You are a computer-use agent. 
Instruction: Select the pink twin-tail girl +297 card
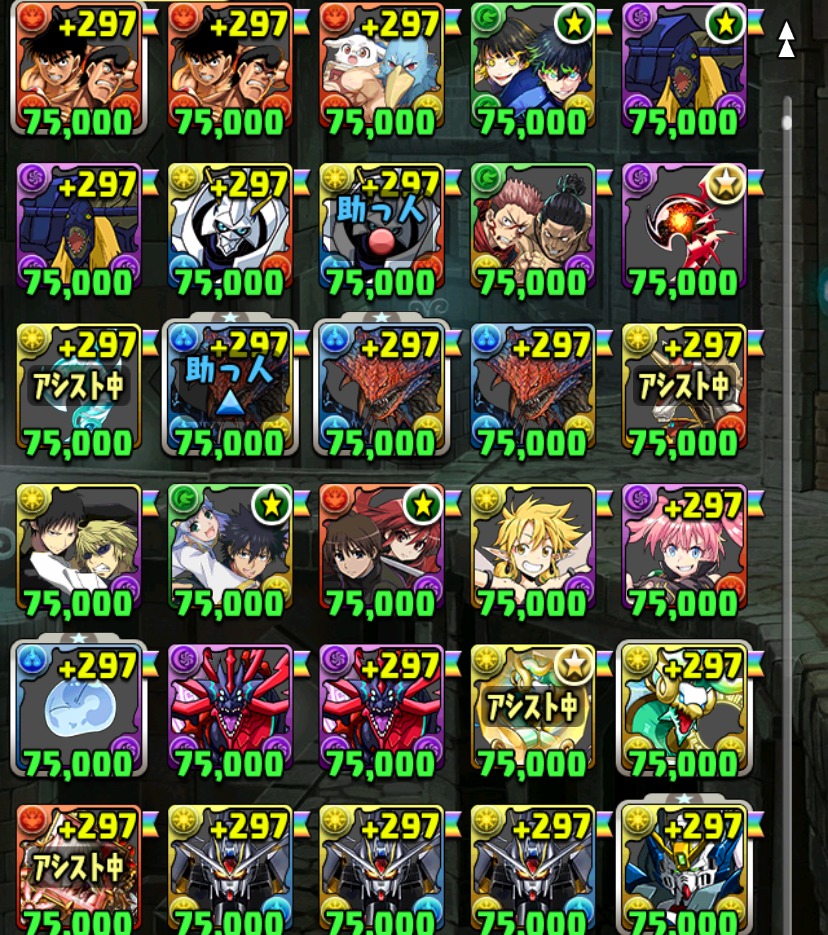point(684,550)
